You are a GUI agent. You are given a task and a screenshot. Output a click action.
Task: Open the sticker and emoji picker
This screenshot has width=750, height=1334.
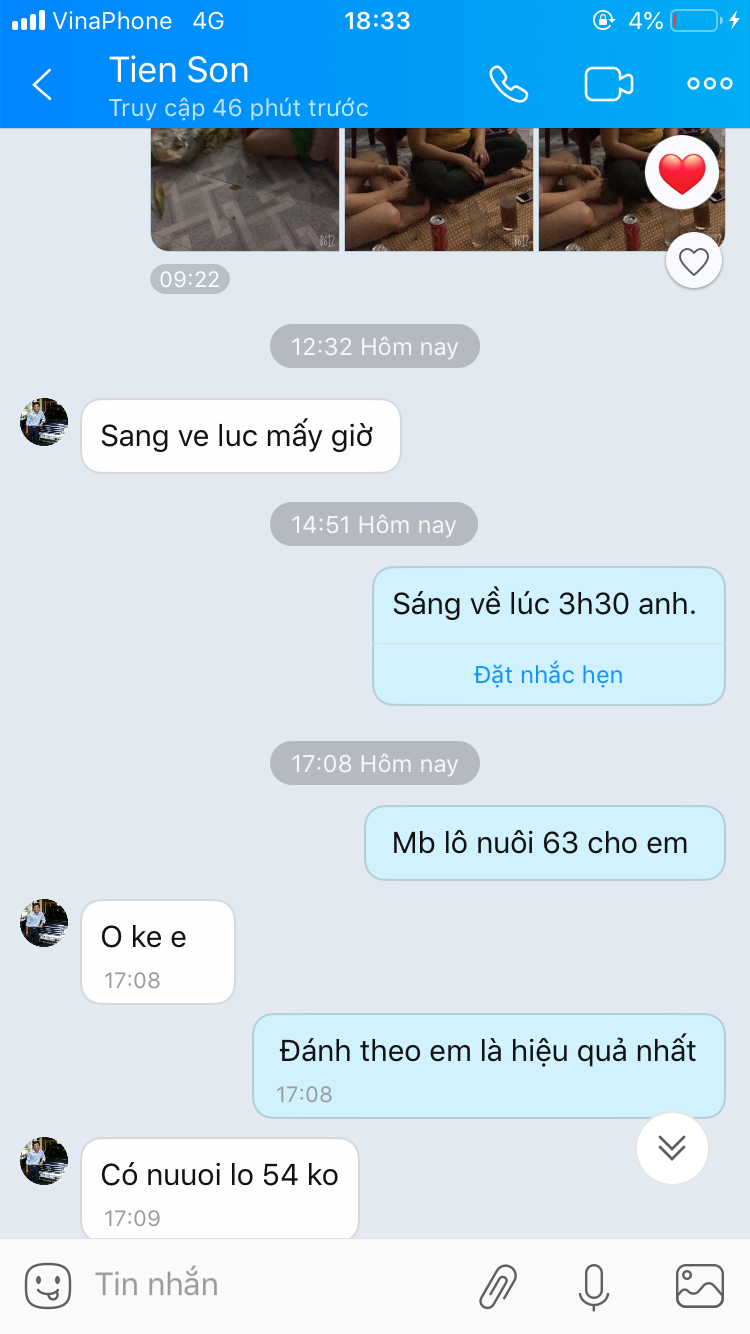pos(48,1285)
